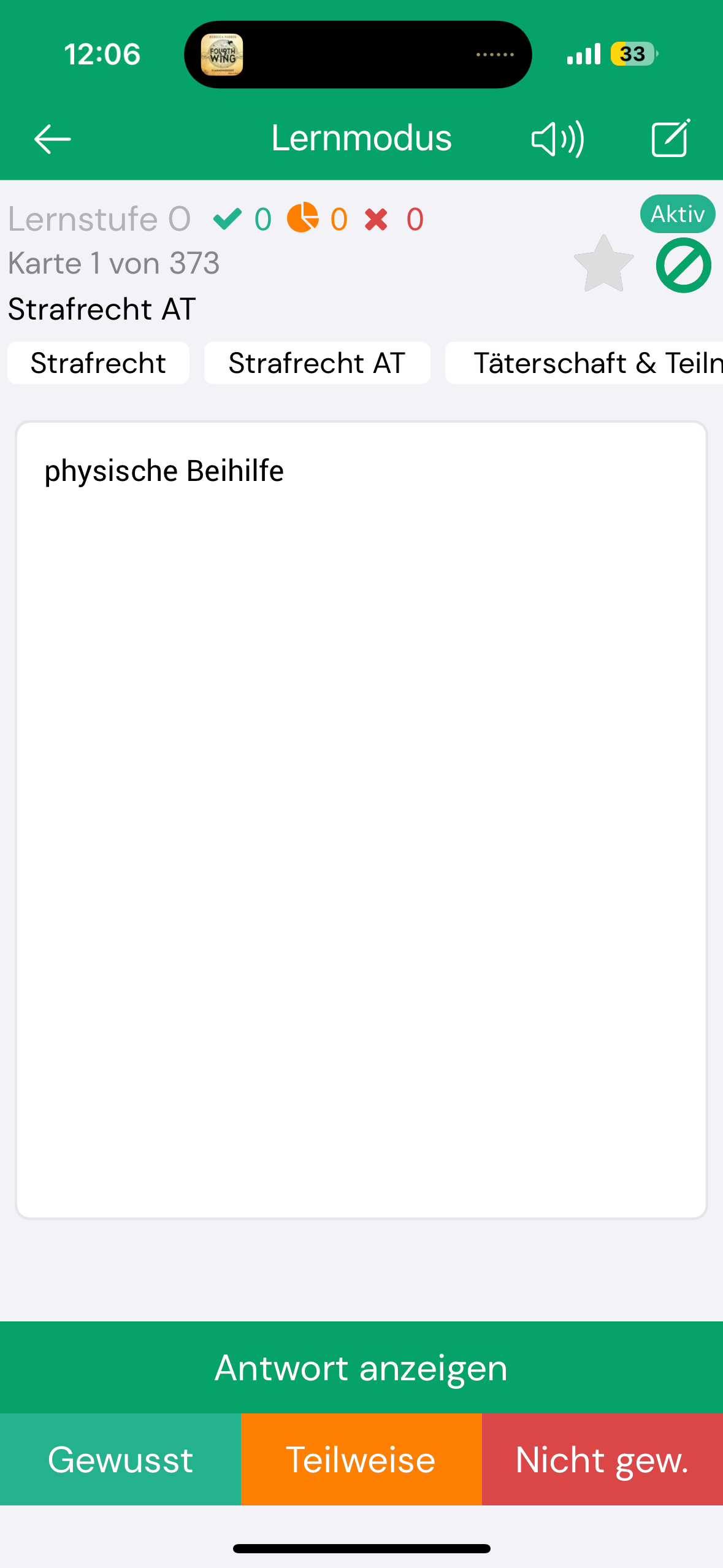723x1568 pixels.
Task: Rate the card as Teilweise
Action: (361, 1459)
